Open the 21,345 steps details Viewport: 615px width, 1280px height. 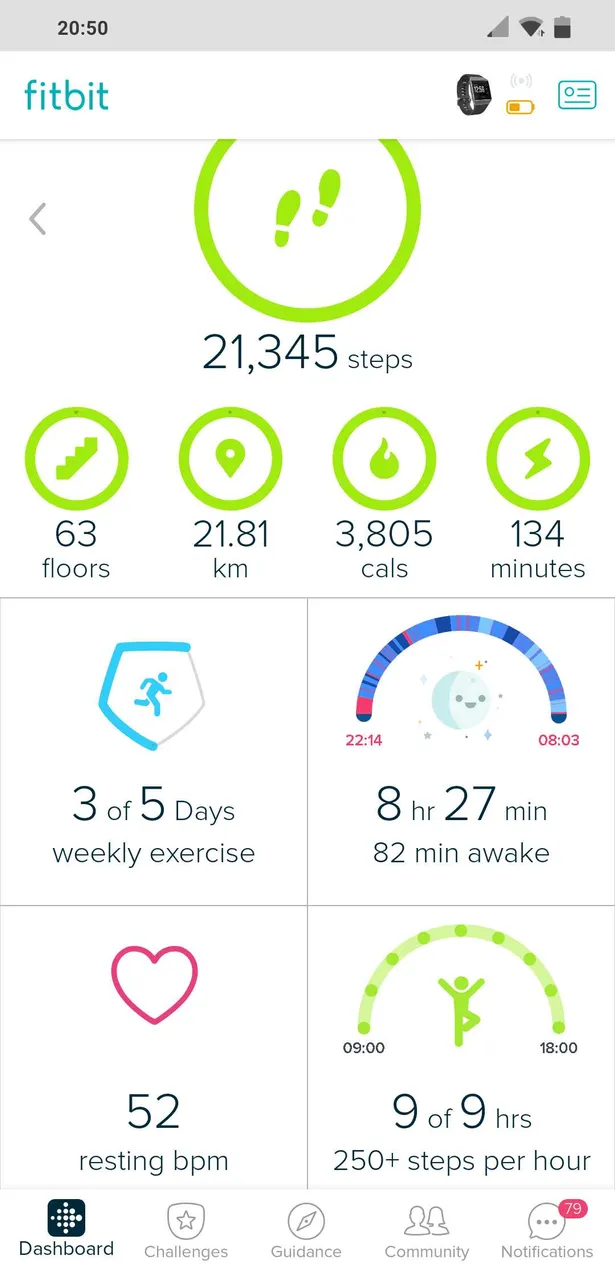[x=307, y=256]
